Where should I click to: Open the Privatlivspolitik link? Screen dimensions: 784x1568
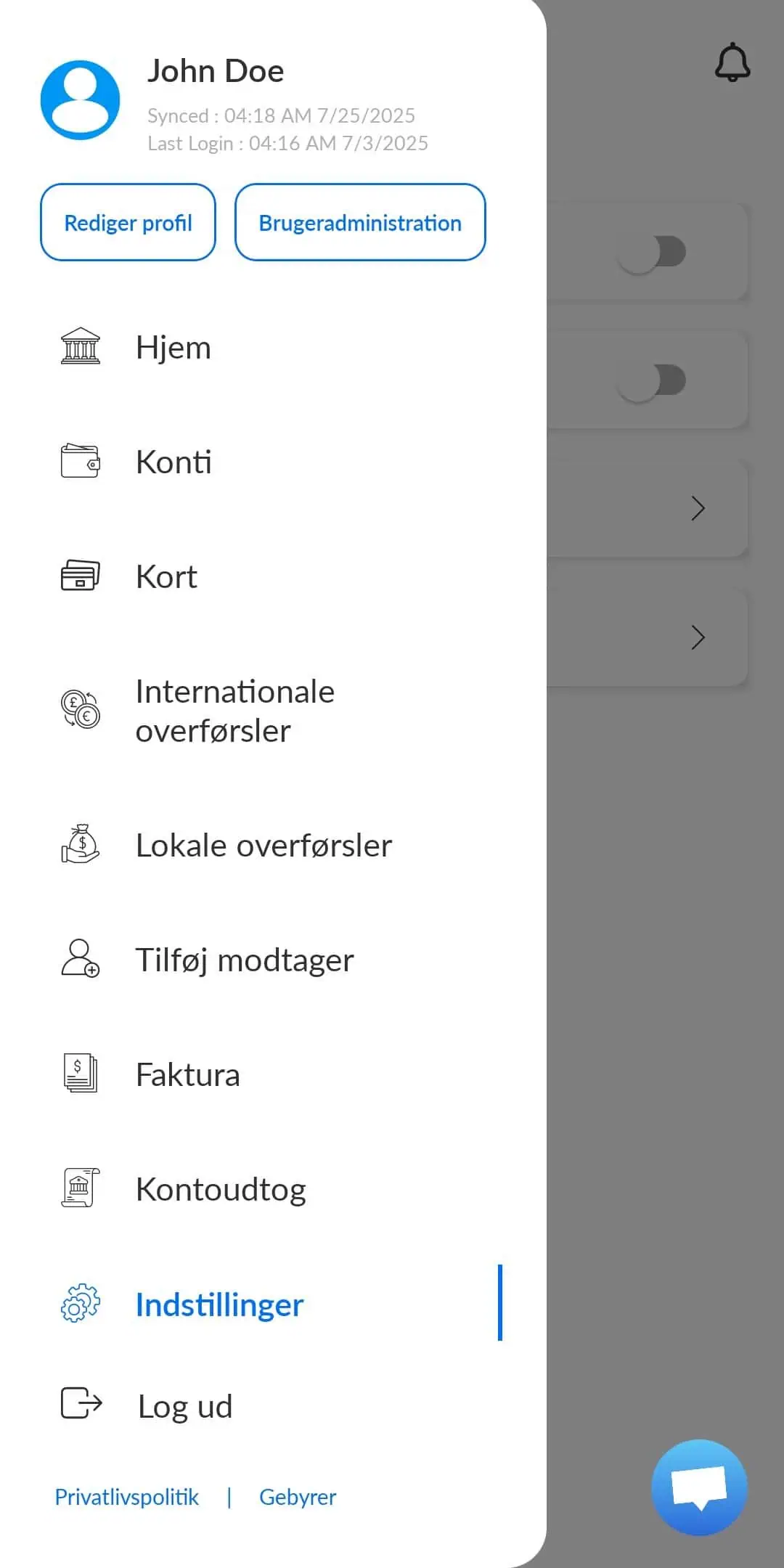tap(126, 1497)
